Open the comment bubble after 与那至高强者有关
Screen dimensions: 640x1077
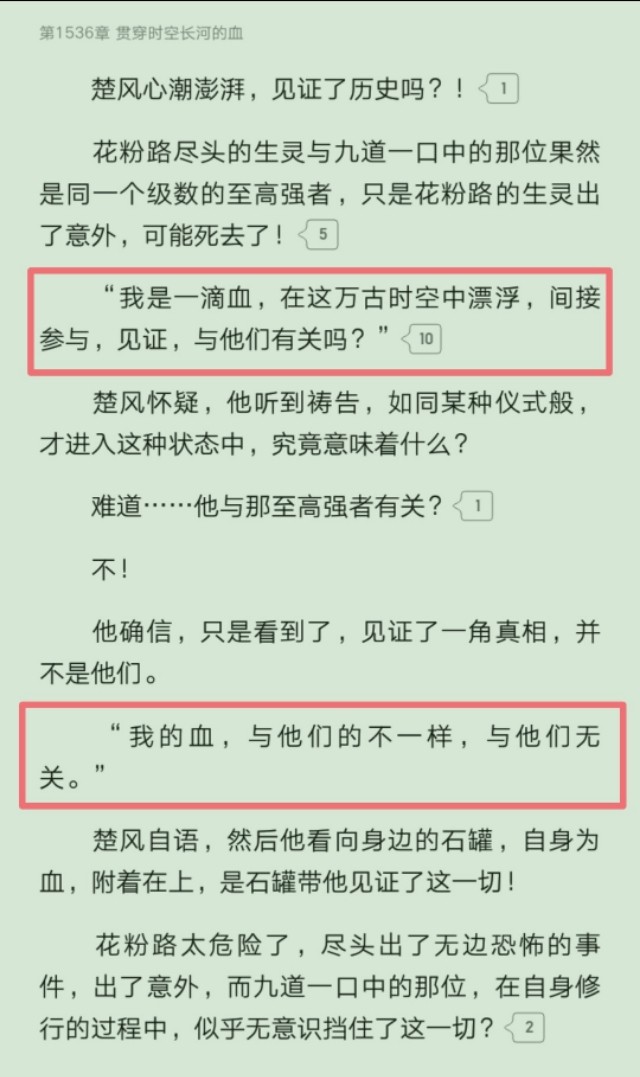click(x=475, y=506)
